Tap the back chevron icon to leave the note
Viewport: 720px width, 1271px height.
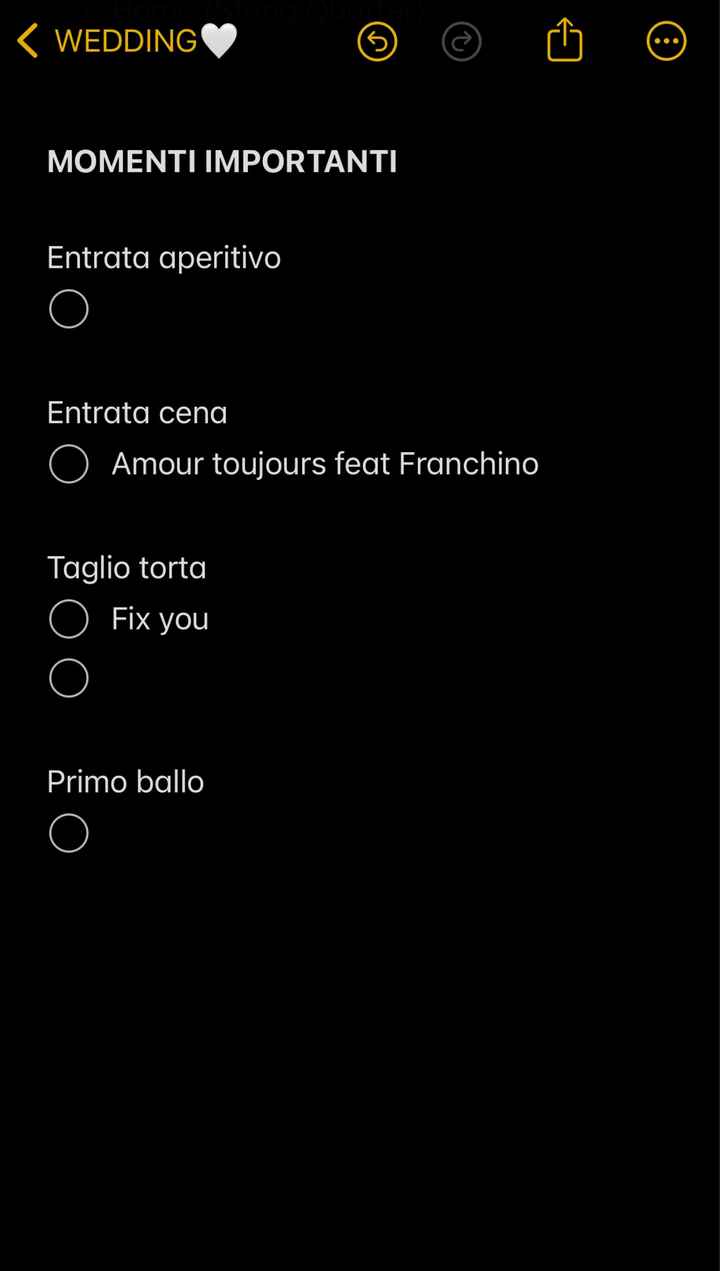(25, 41)
